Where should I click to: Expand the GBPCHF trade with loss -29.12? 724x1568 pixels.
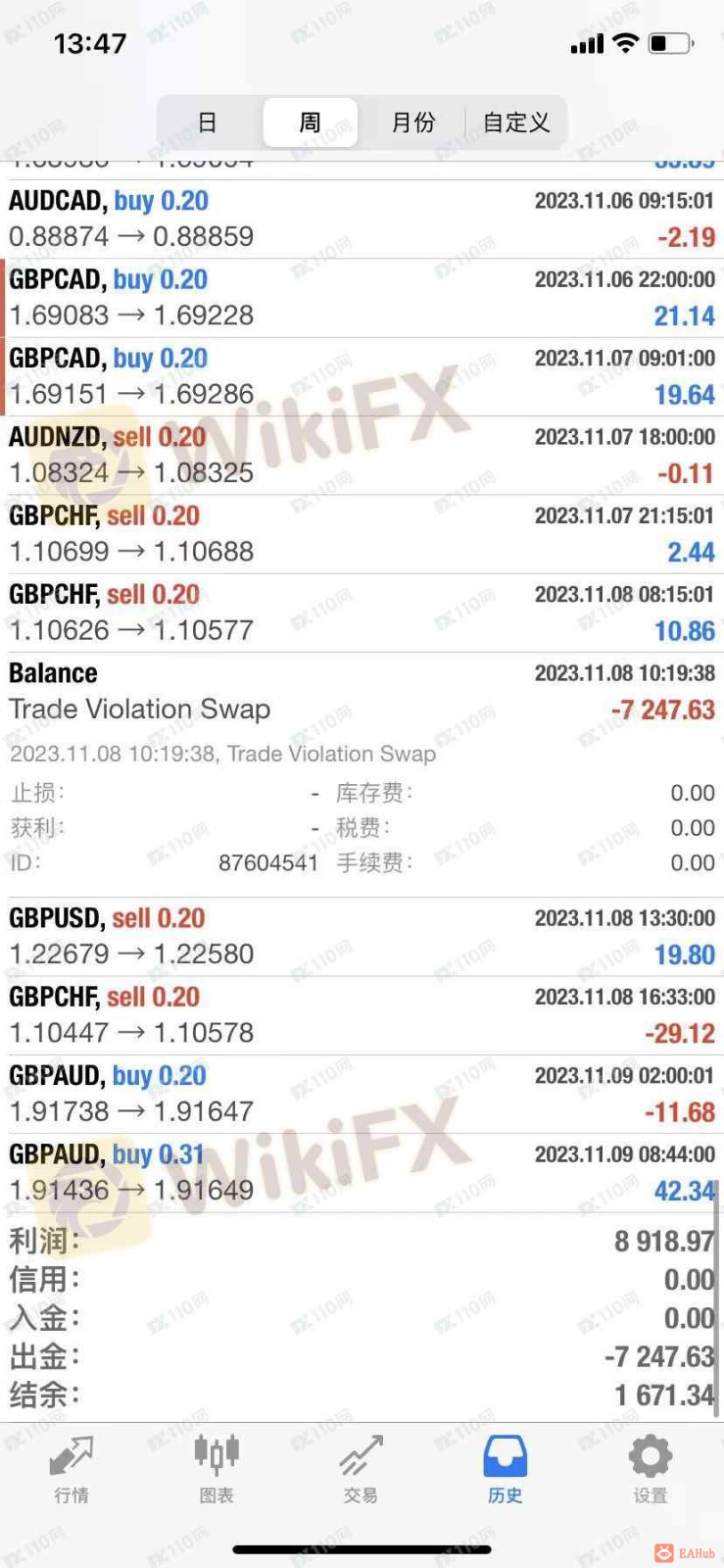tap(362, 1014)
